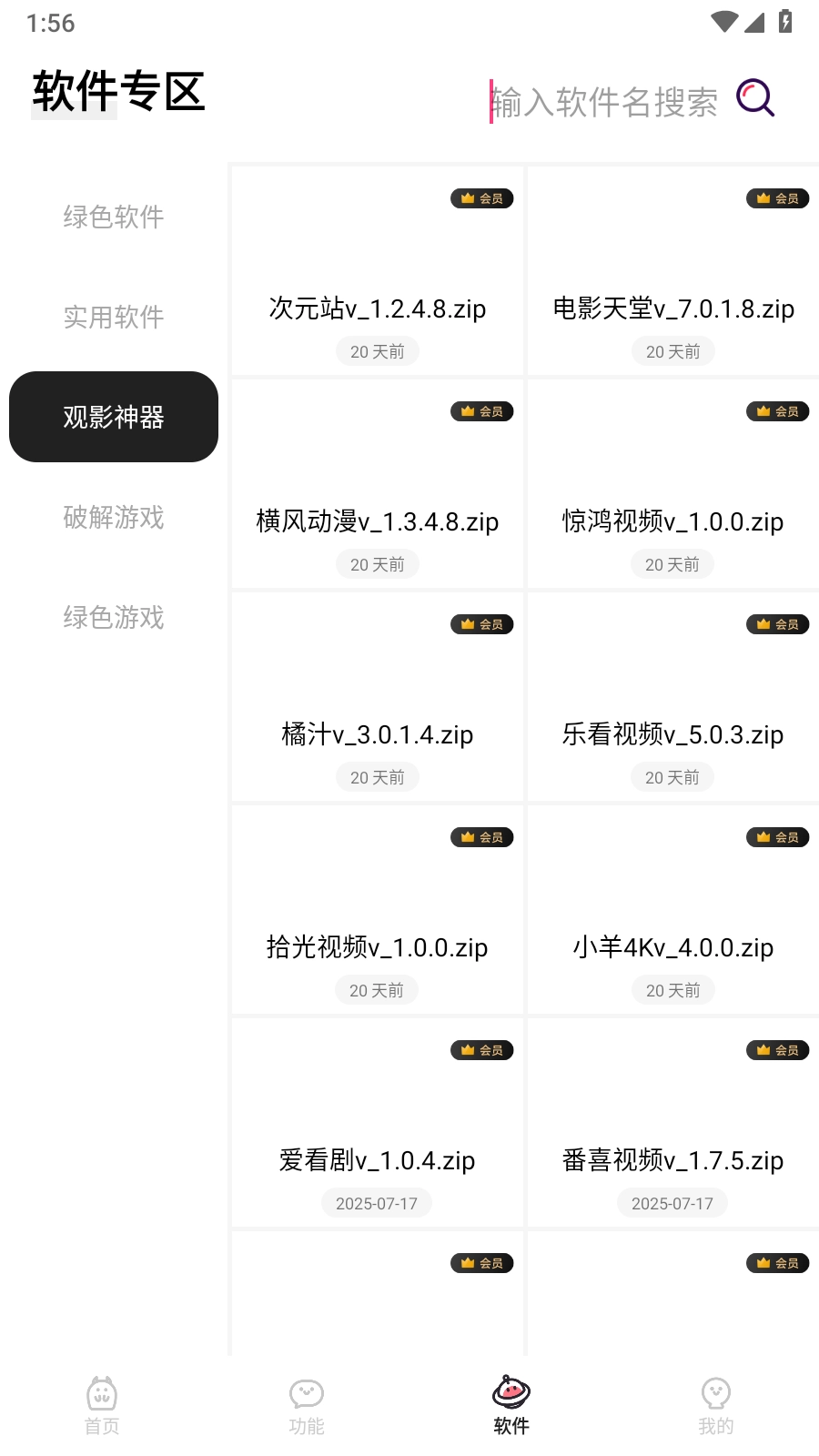
Task: Open the 我的 profile icon
Action: [715, 1394]
